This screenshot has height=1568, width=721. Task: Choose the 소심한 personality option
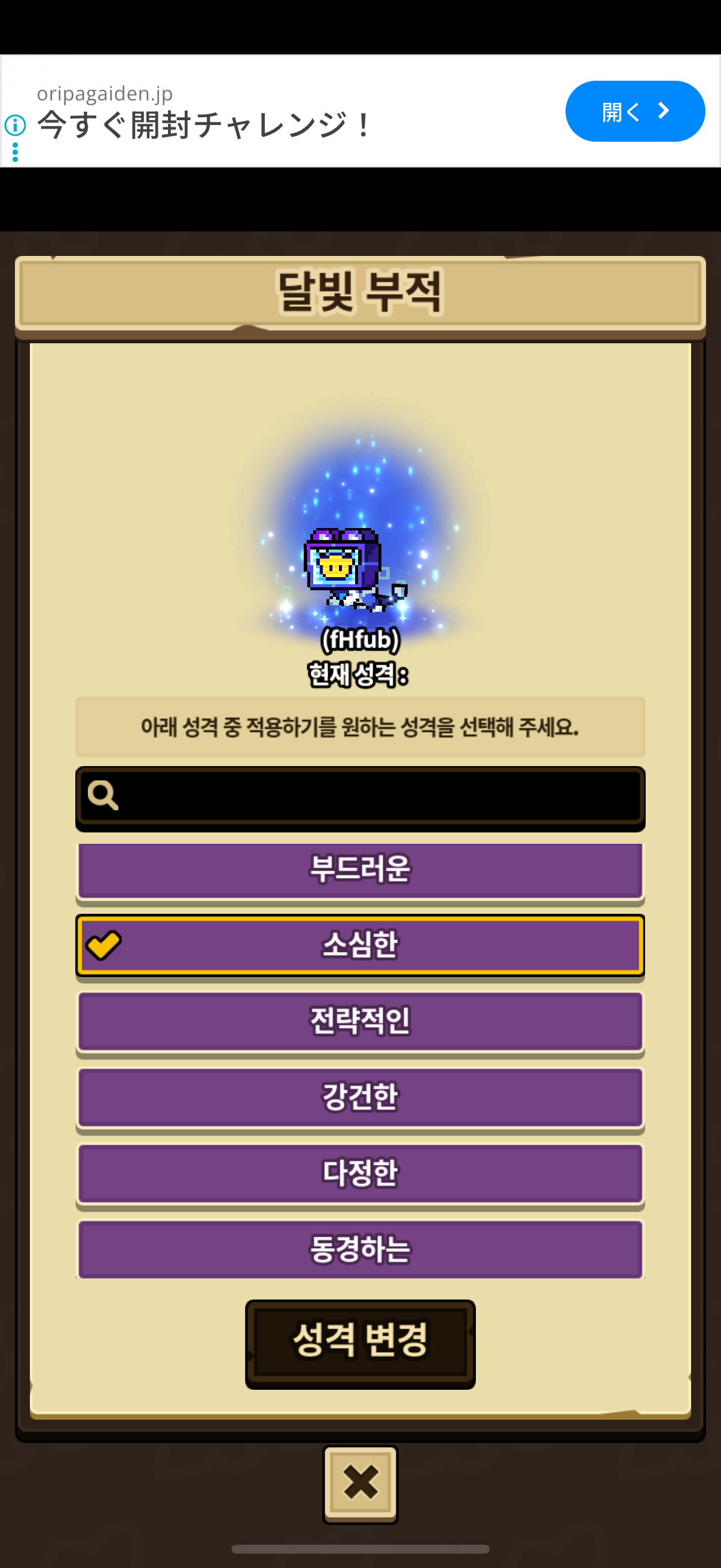pos(360,945)
